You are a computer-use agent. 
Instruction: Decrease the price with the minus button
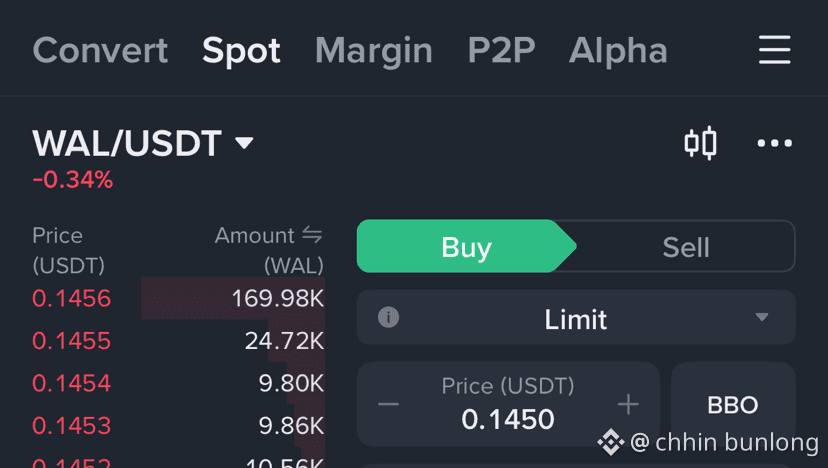pos(389,405)
